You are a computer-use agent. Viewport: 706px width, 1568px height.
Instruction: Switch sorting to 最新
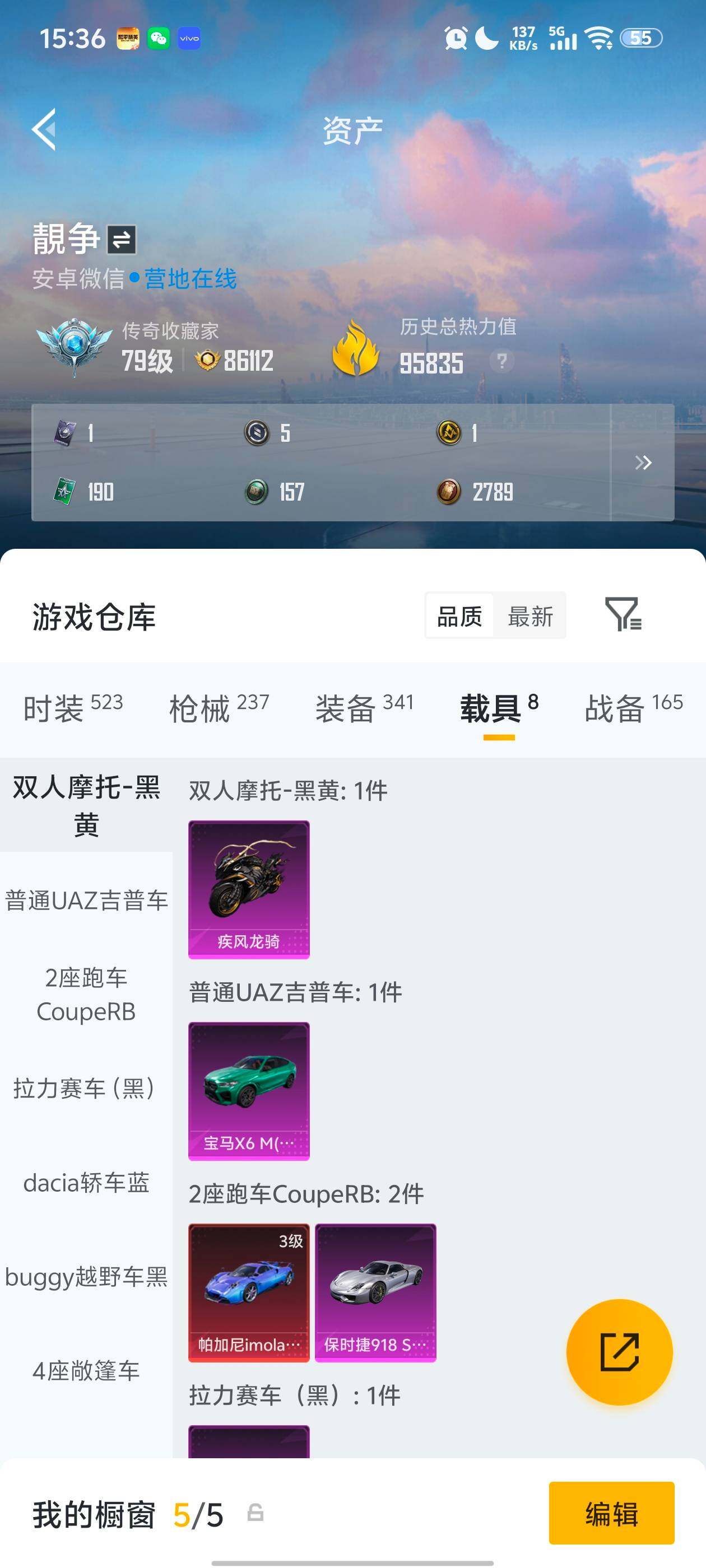[529, 616]
